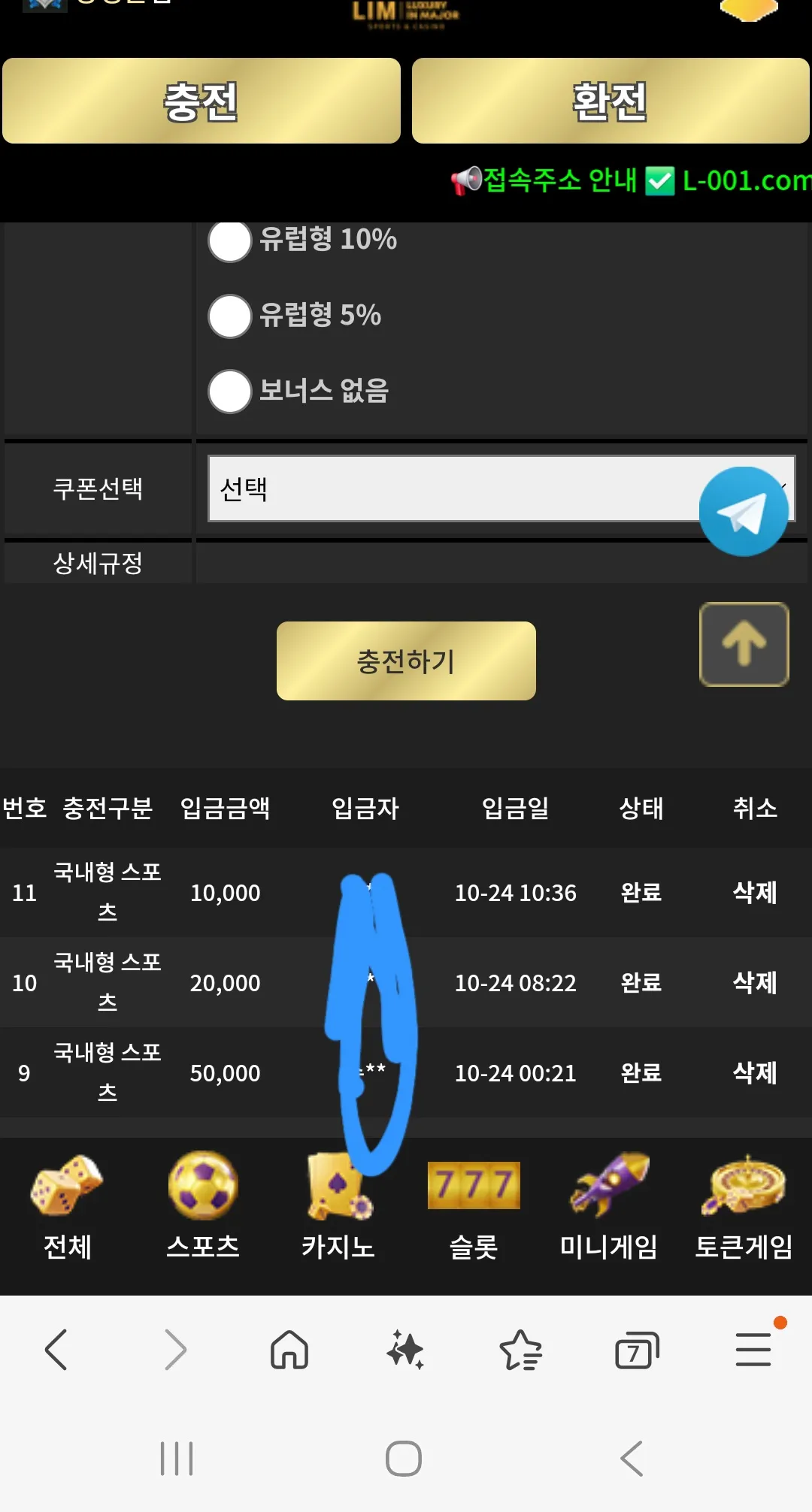Delete charge record number 11

[755, 893]
